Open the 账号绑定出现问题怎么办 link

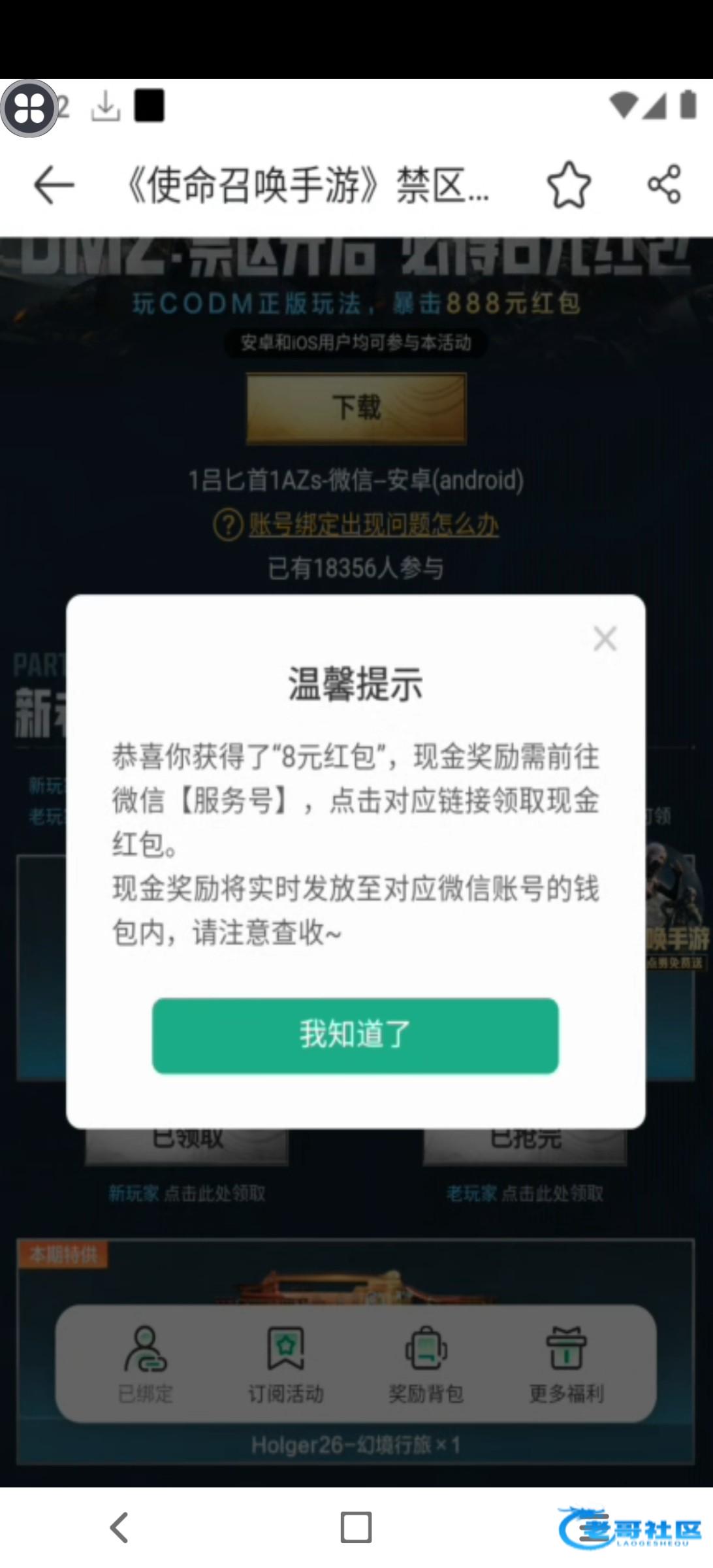pyautogui.click(x=373, y=525)
